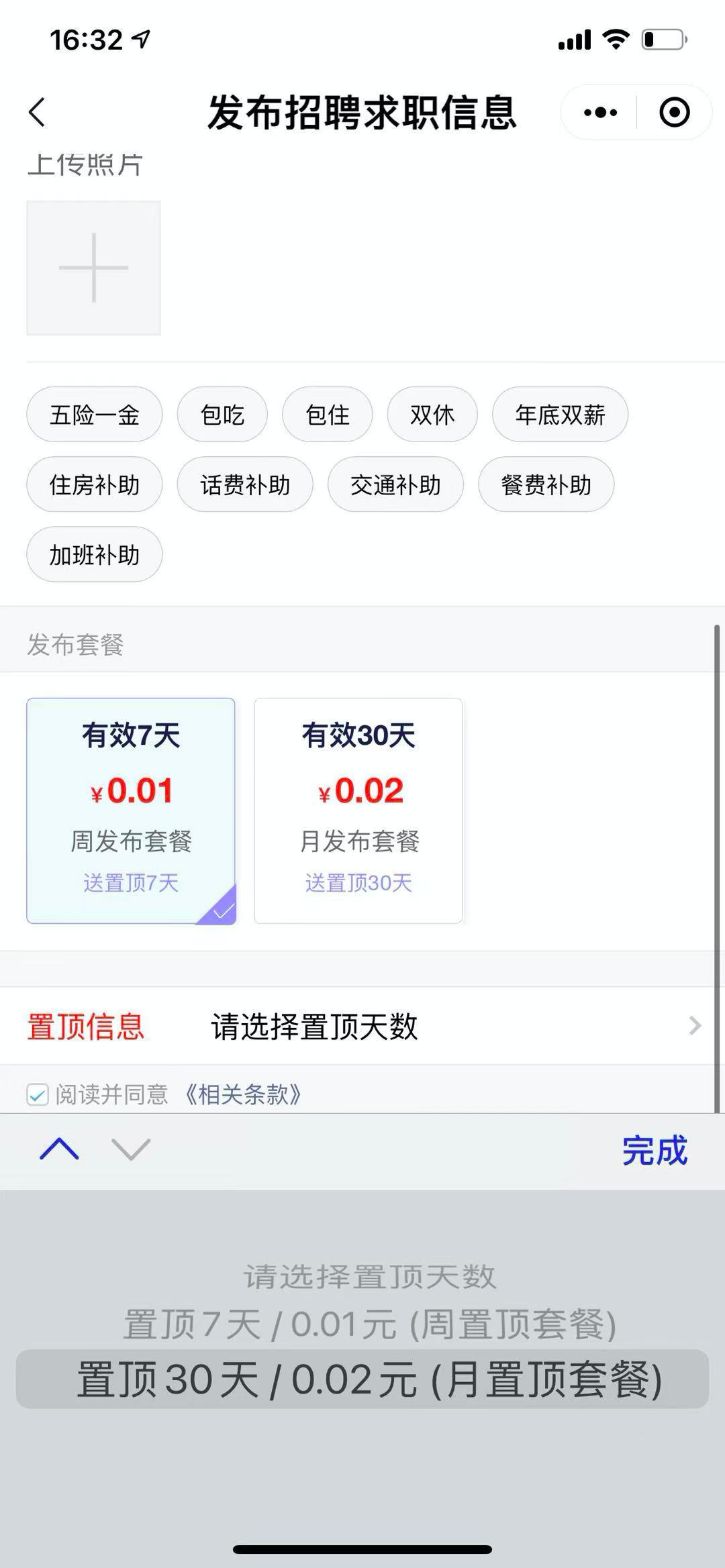This screenshot has width=725, height=1568.
Task: Select the 包吃 benefit chip
Action: (222, 415)
